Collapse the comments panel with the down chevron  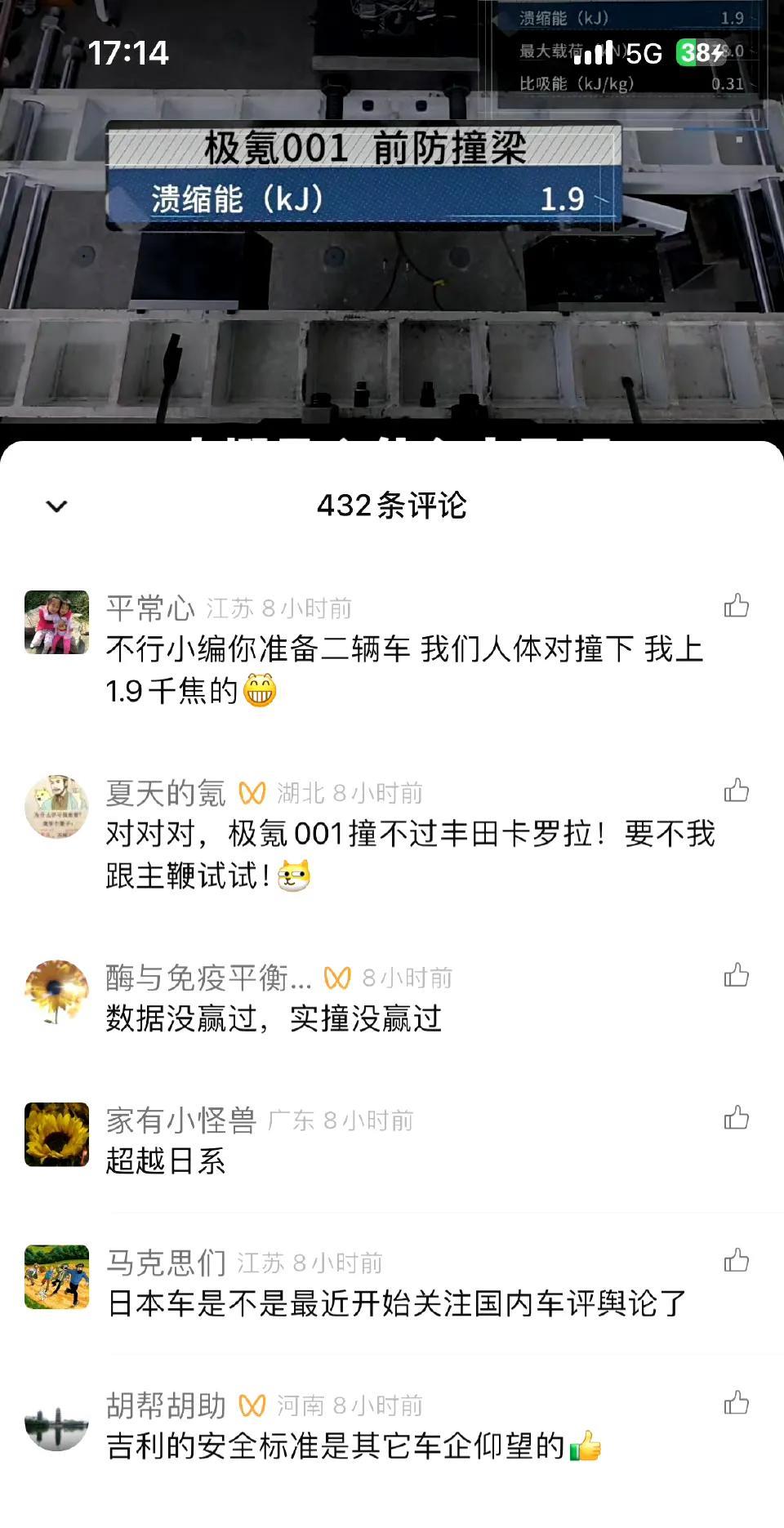[56, 506]
